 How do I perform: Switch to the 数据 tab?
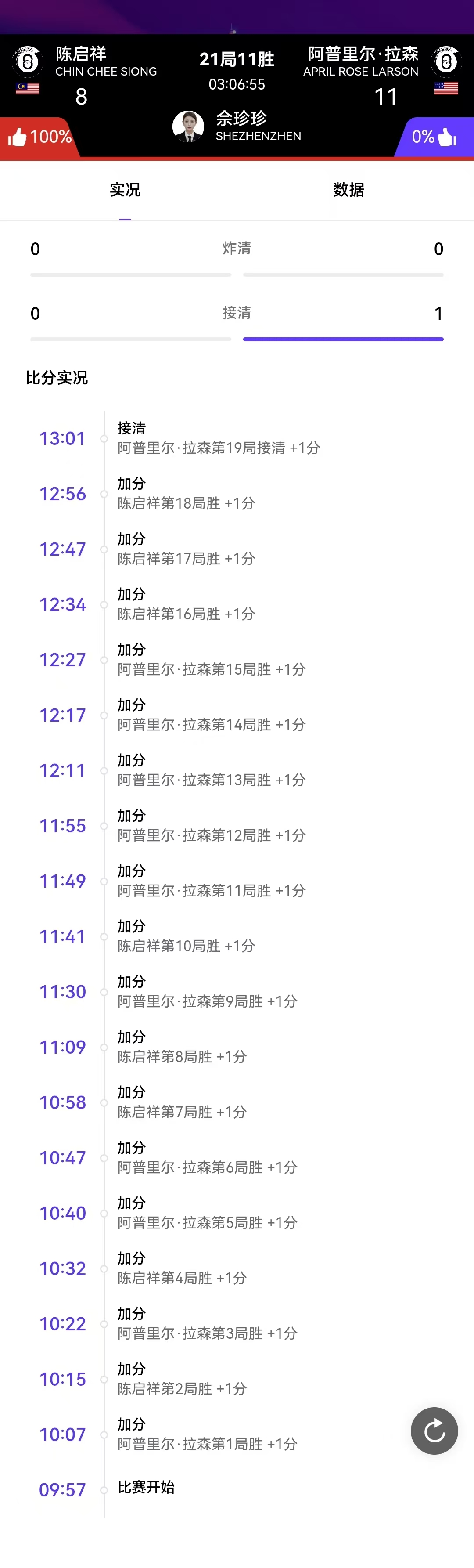[x=348, y=190]
